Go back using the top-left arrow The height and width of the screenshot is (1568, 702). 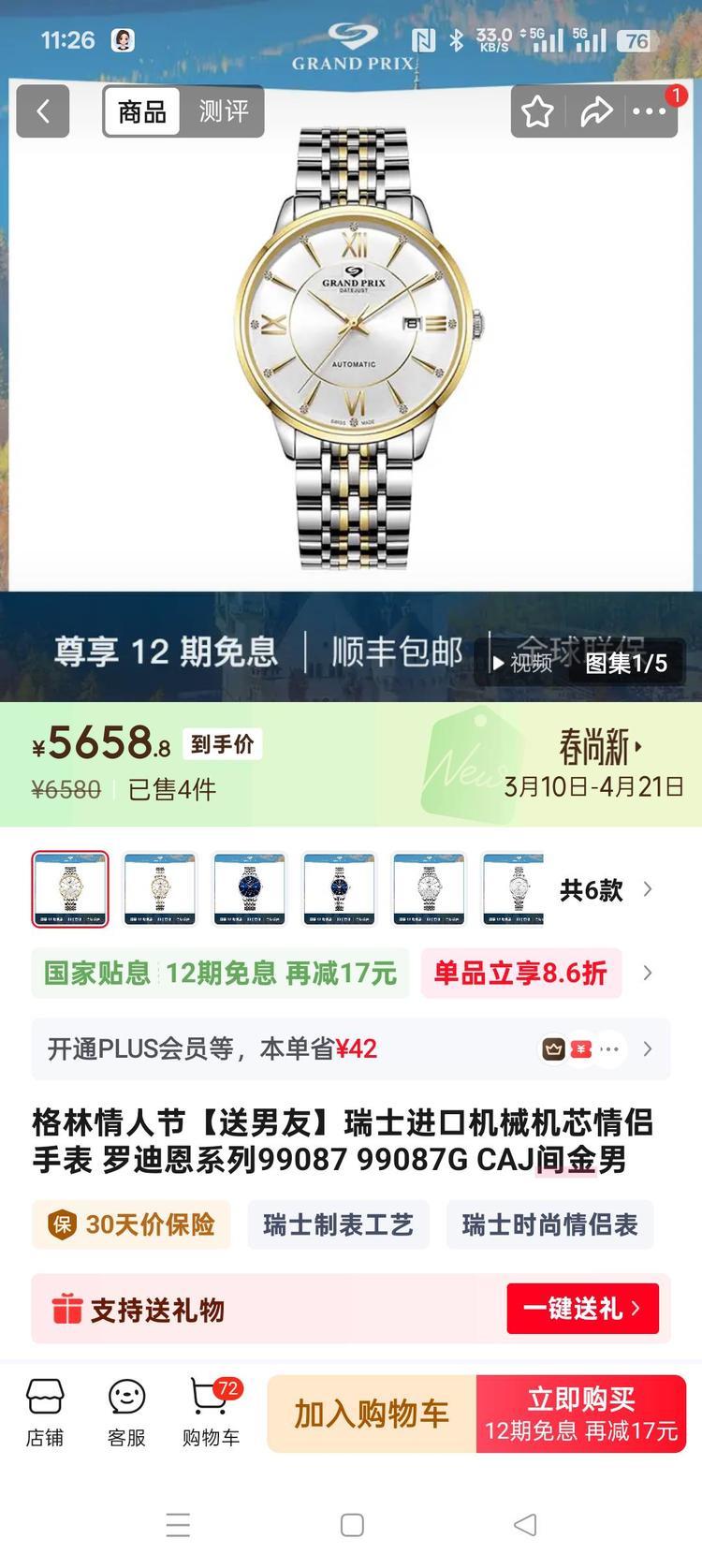(x=42, y=111)
